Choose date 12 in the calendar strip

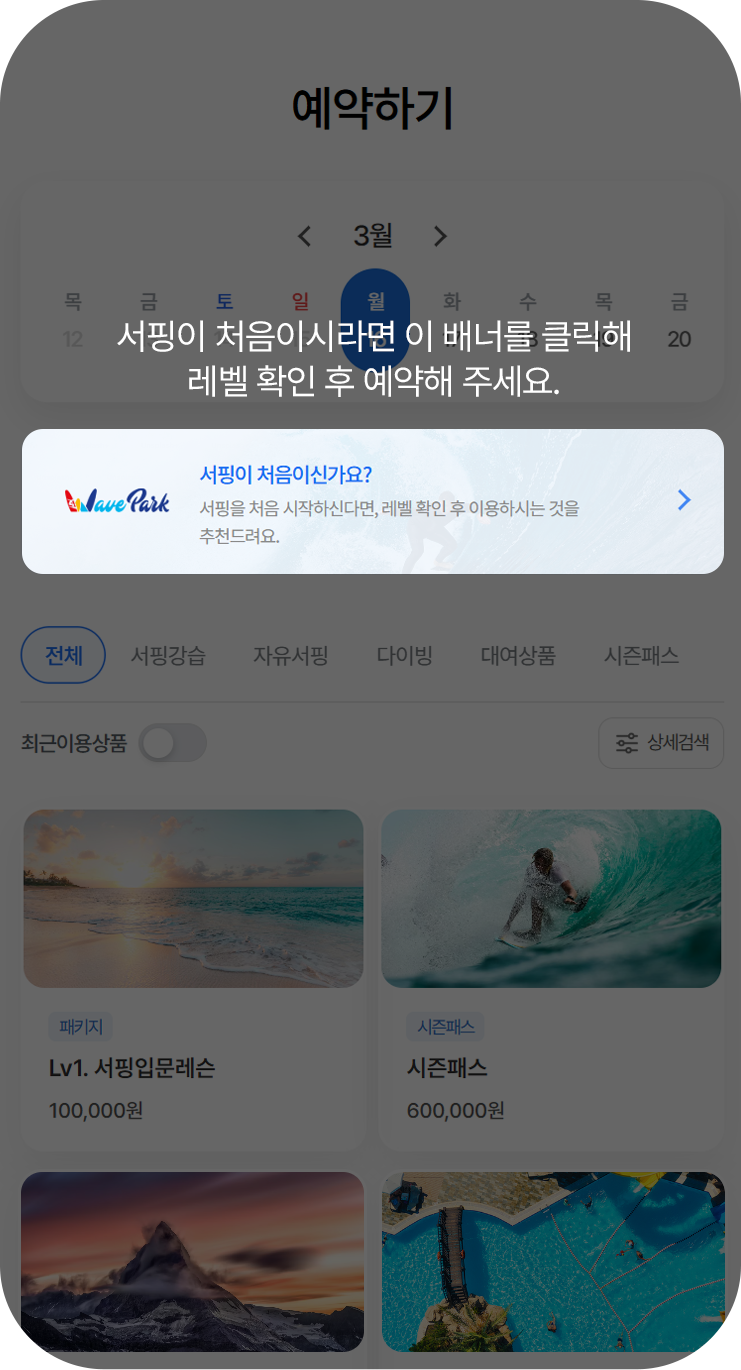[x=72, y=339]
